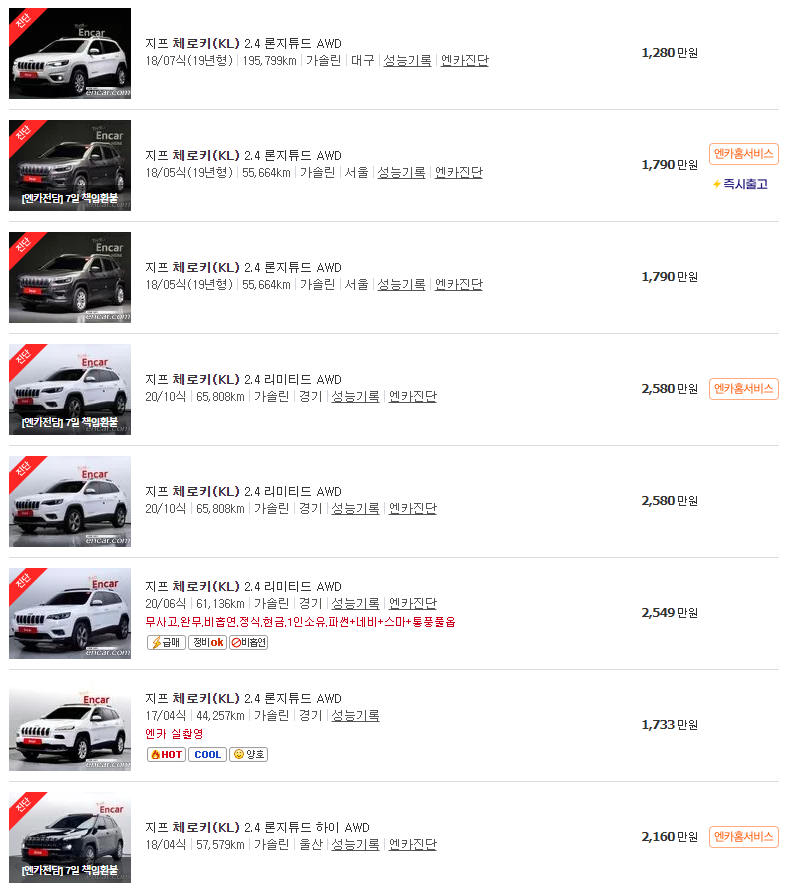Screen dimensions: 787x888
Task: Open the 1,790만원 listing marked 즉시출고
Action: pyautogui.click(x=243, y=156)
